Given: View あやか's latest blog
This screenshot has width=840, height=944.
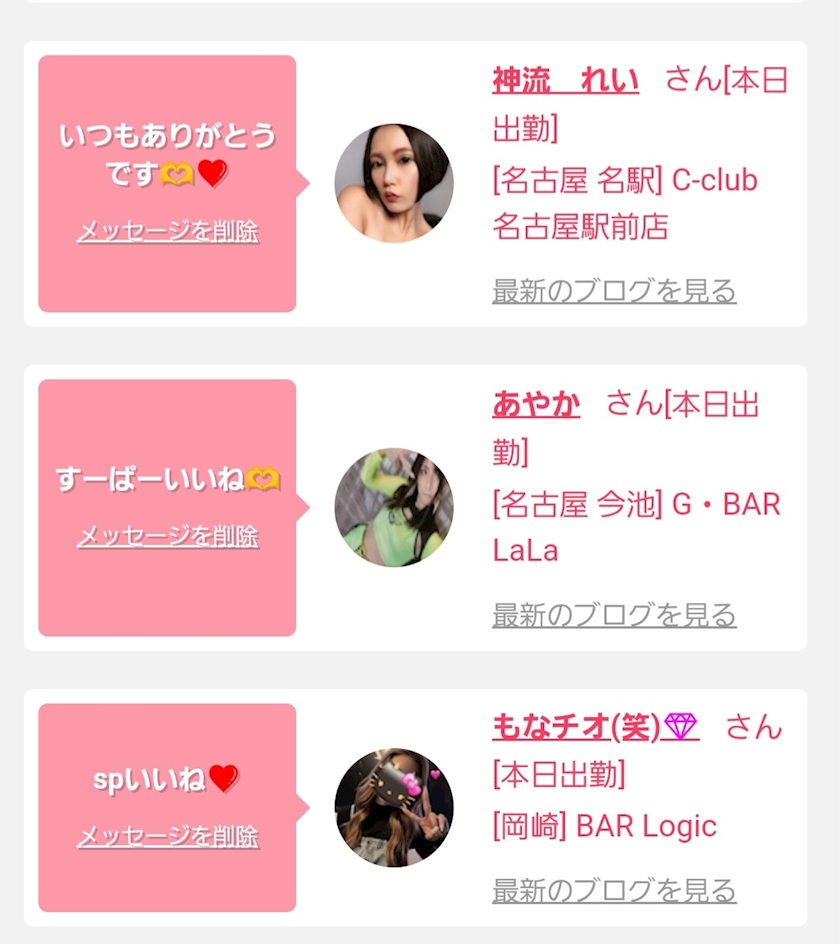Looking at the screenshot, I should (x=614, y=615).
